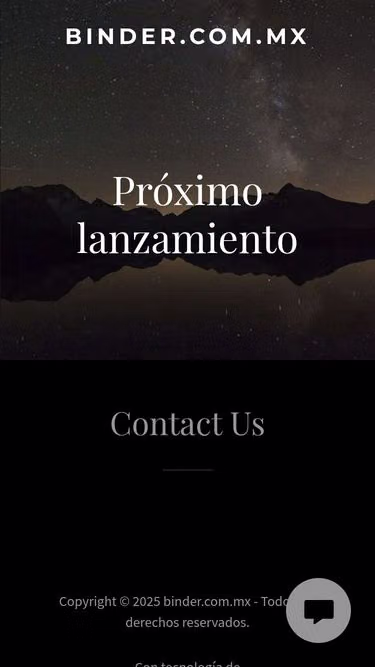Image resolution: width=375 pixels, height=667 pixels.
Task: Tap the BINDER.COM.MX site title
Action: click(x=187, y=37)
